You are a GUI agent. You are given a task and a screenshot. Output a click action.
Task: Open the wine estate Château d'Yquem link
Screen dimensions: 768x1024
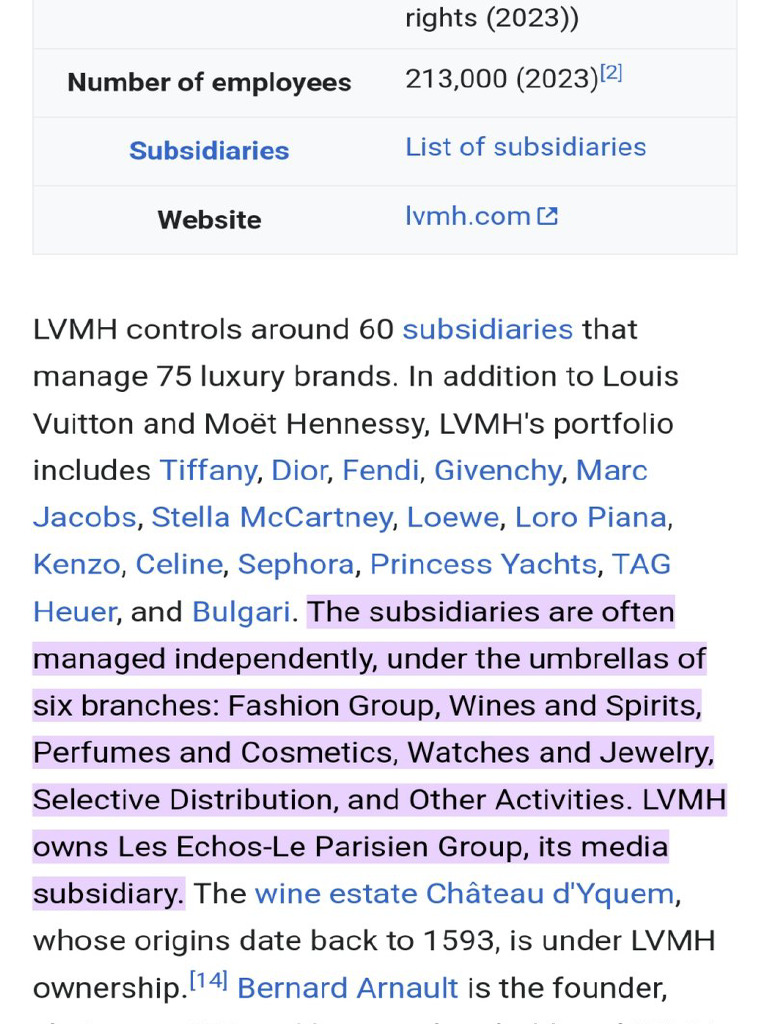pos(464,893)
